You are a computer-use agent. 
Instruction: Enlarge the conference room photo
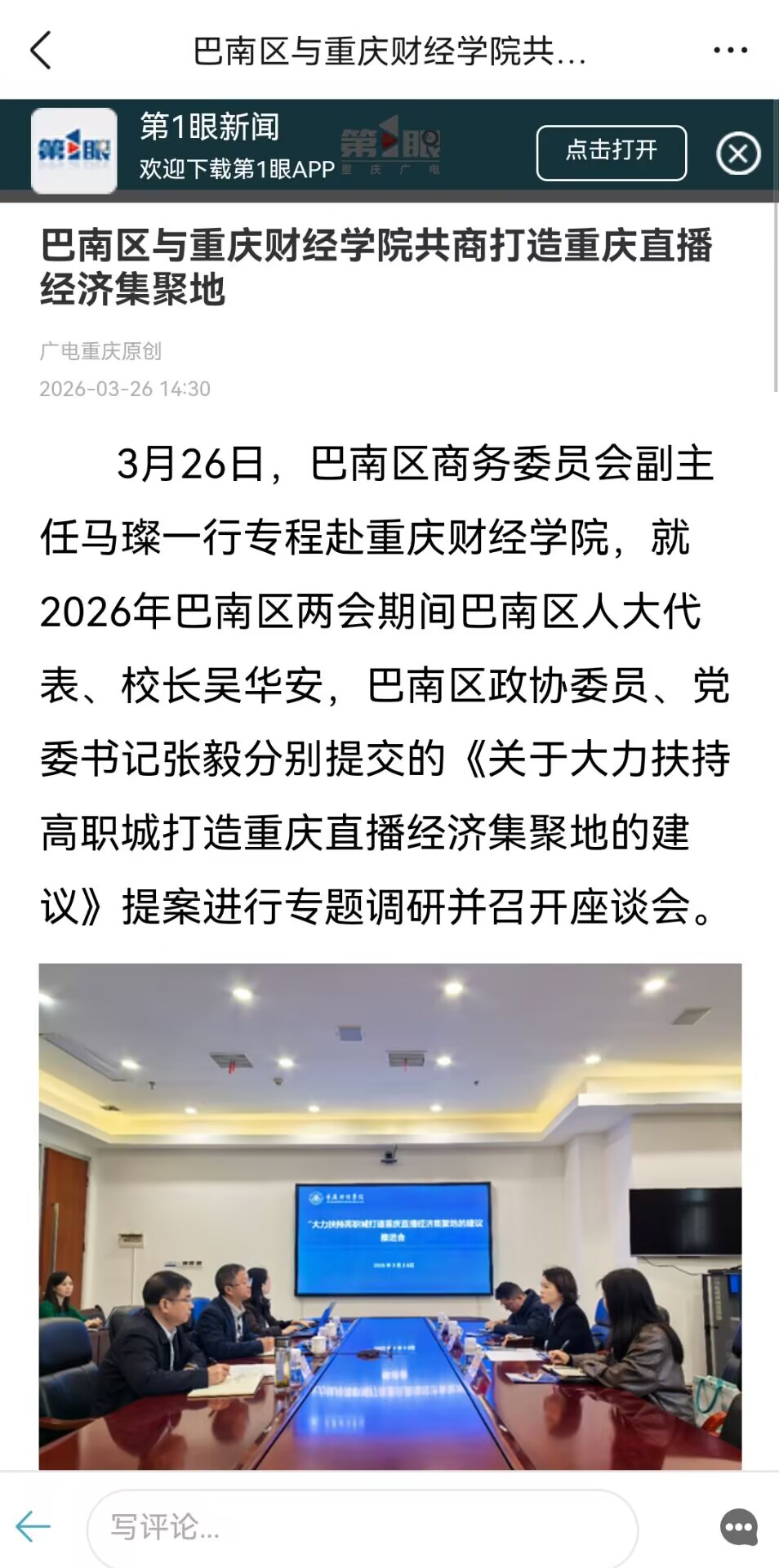(x=390, y=1215)
